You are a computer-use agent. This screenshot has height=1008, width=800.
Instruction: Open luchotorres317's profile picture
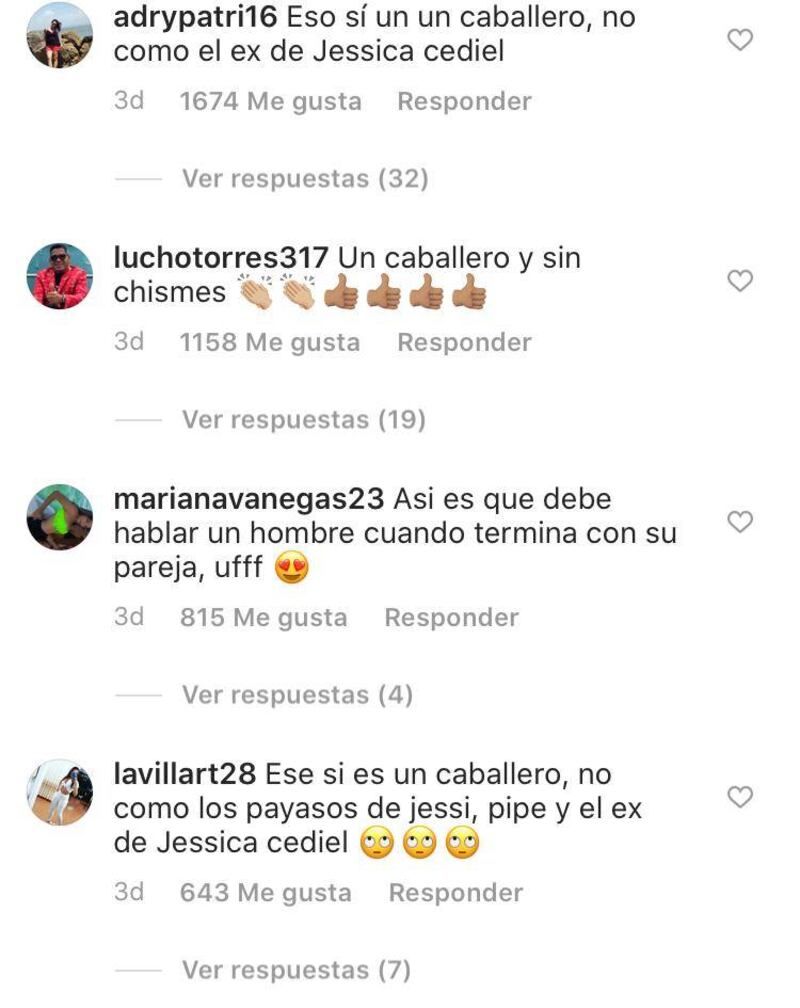[59, 275]
